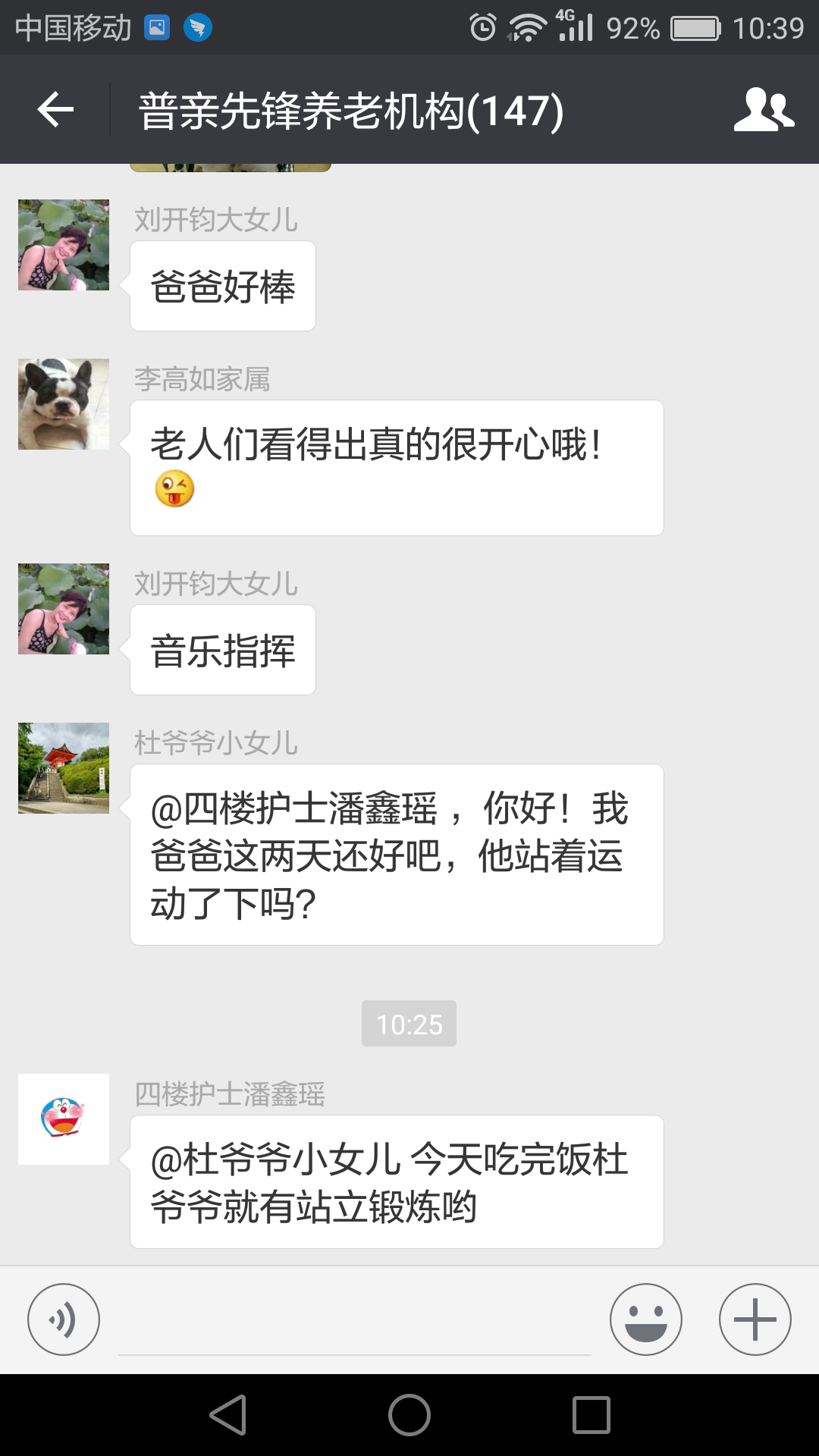Go back from the group chat
Screen dimensions: 819x1456
click(55, 110)
